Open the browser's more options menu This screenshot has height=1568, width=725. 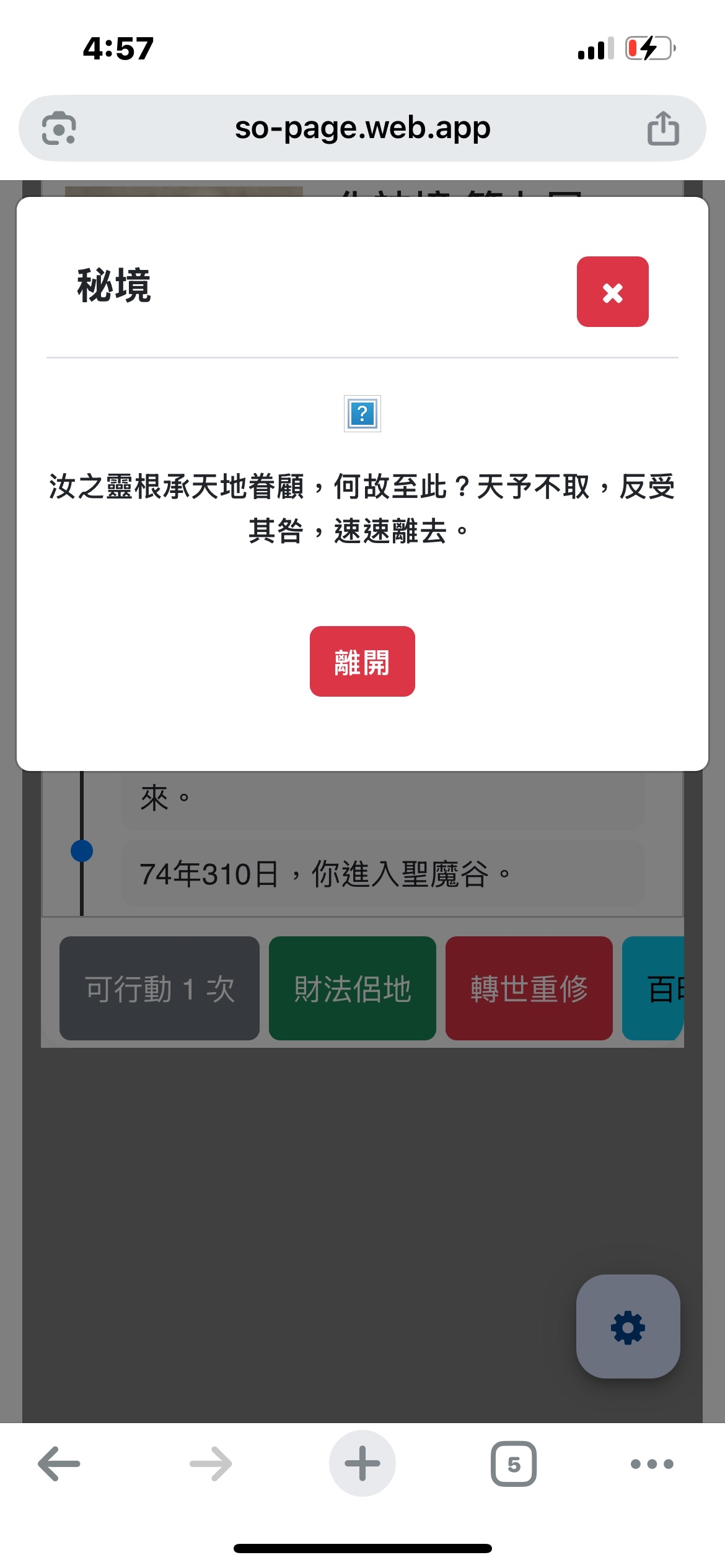click(651, 1464)
